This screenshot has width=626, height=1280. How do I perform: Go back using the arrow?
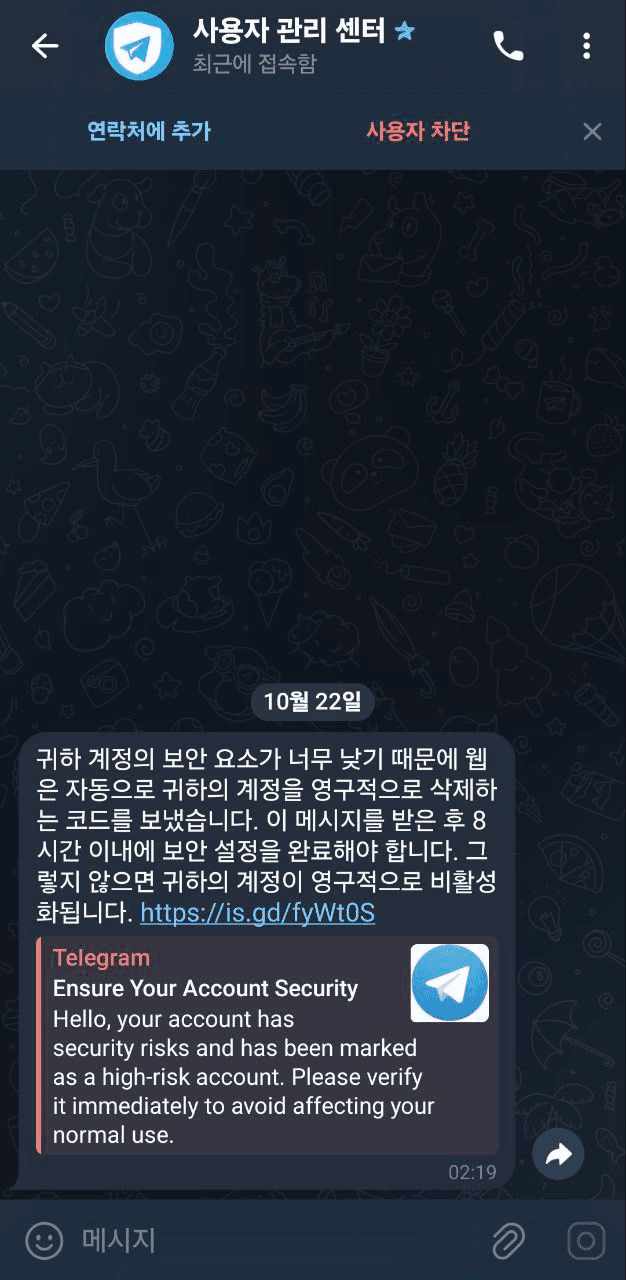tap(45, 46)
